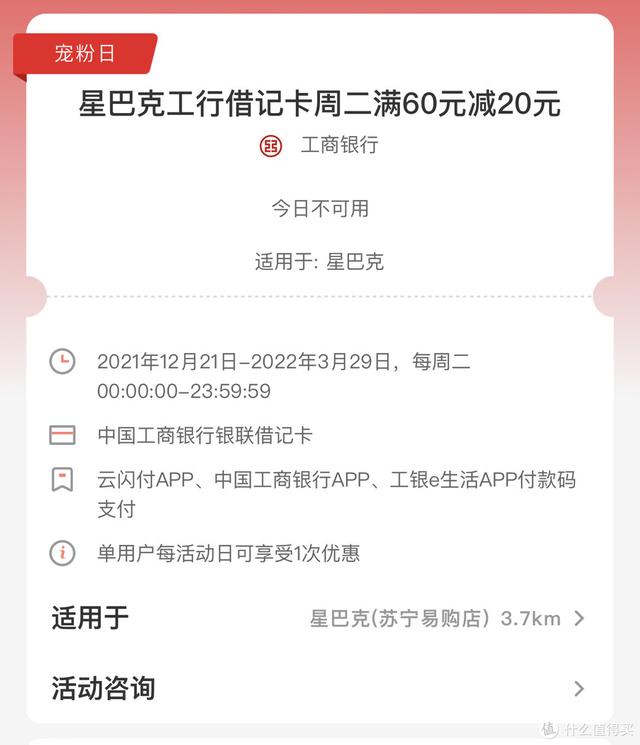
Task: Open the 活动咨询 row
Action: coord(320,688)
